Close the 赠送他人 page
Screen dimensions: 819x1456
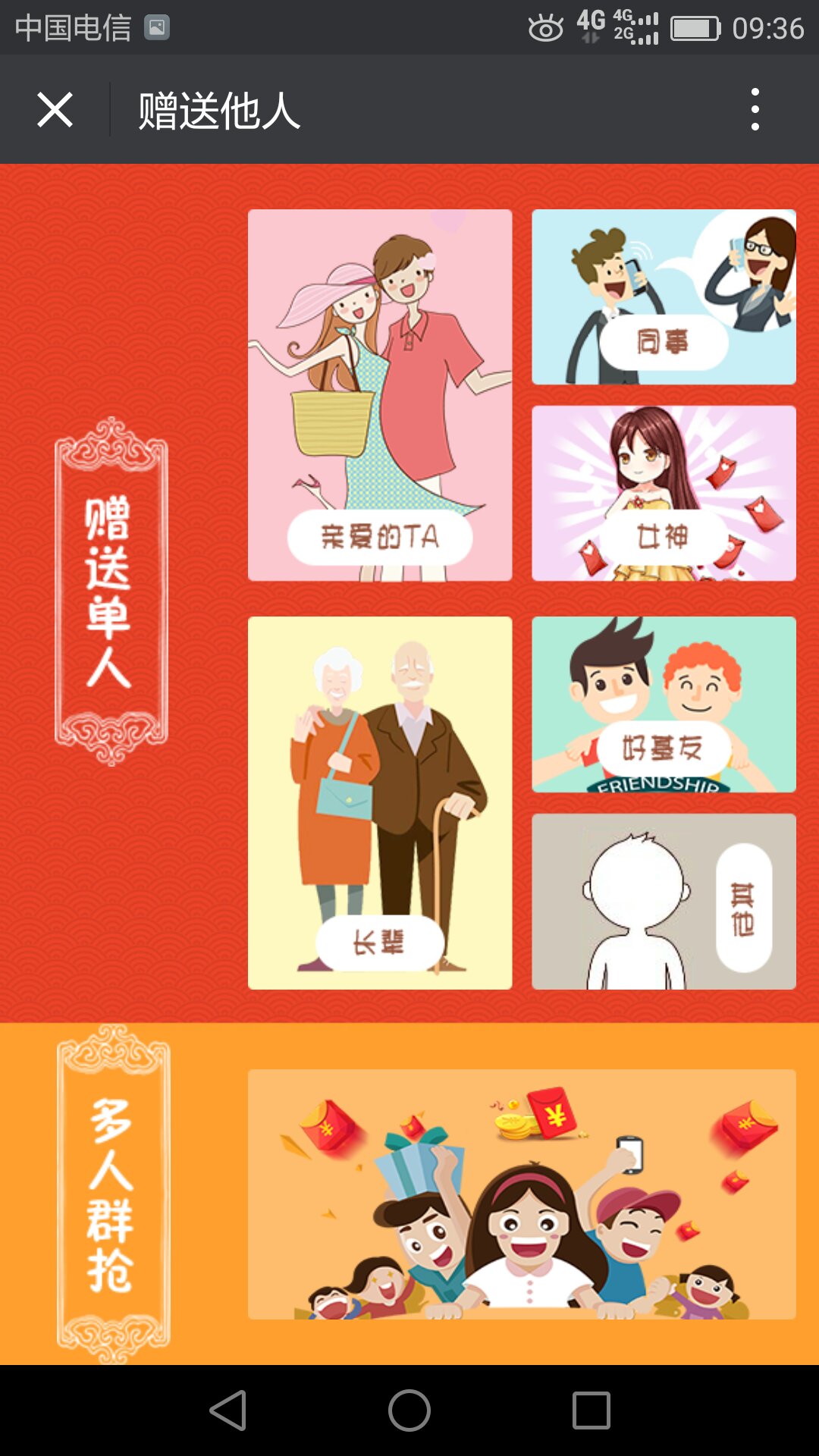tap(55, 110)
